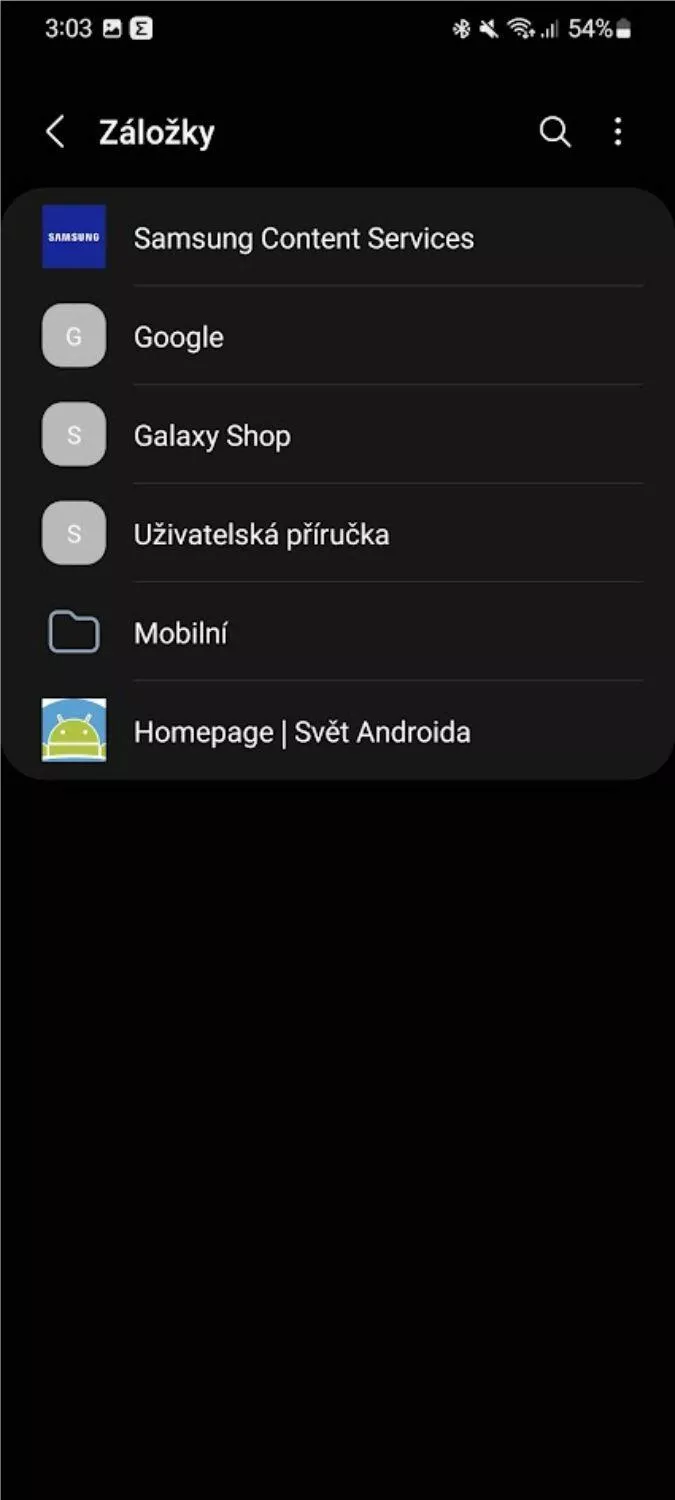675x1500 pixels.
Task: Open the three-dot overflow menu
Action: click(x=618, y=132)
